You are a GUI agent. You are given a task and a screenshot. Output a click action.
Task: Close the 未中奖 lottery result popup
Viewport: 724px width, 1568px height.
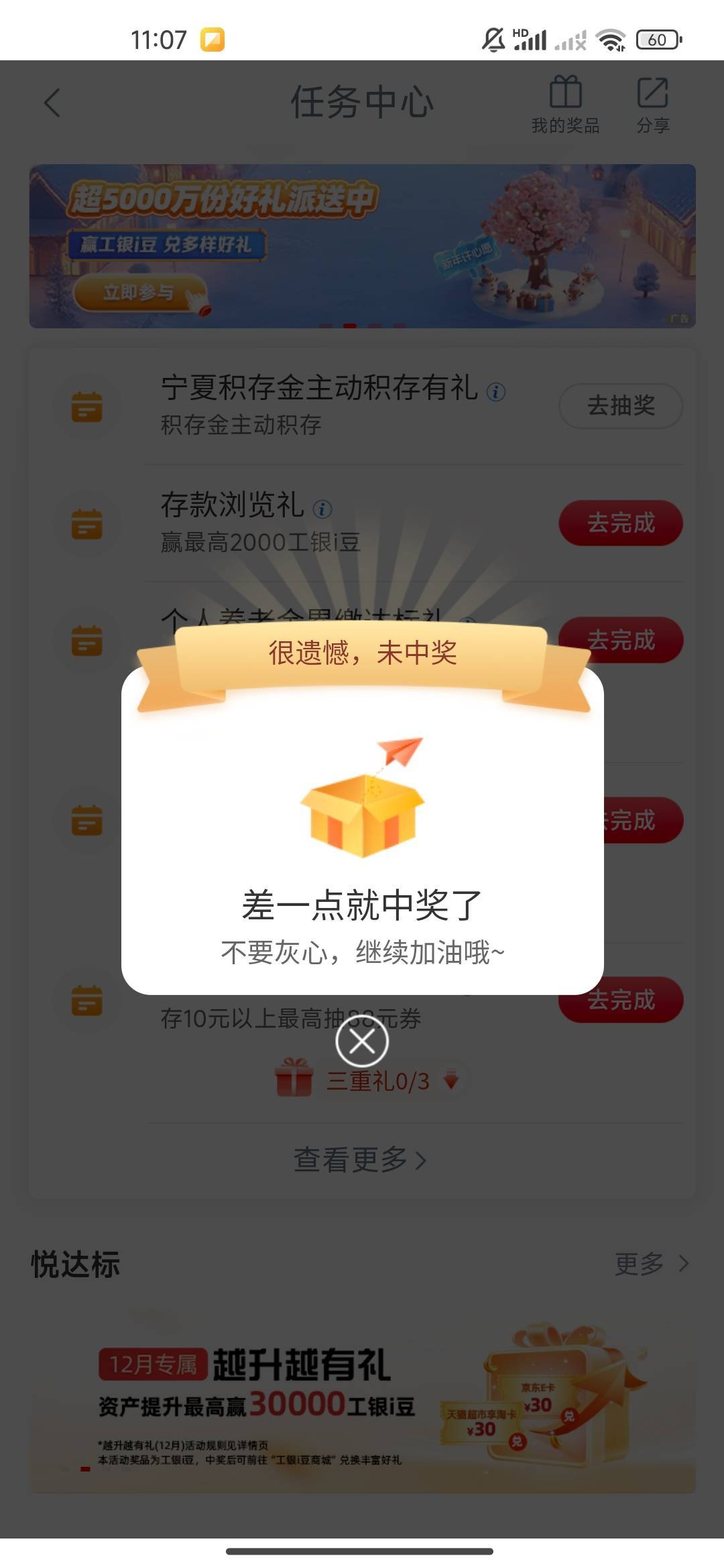(362, 1041)
